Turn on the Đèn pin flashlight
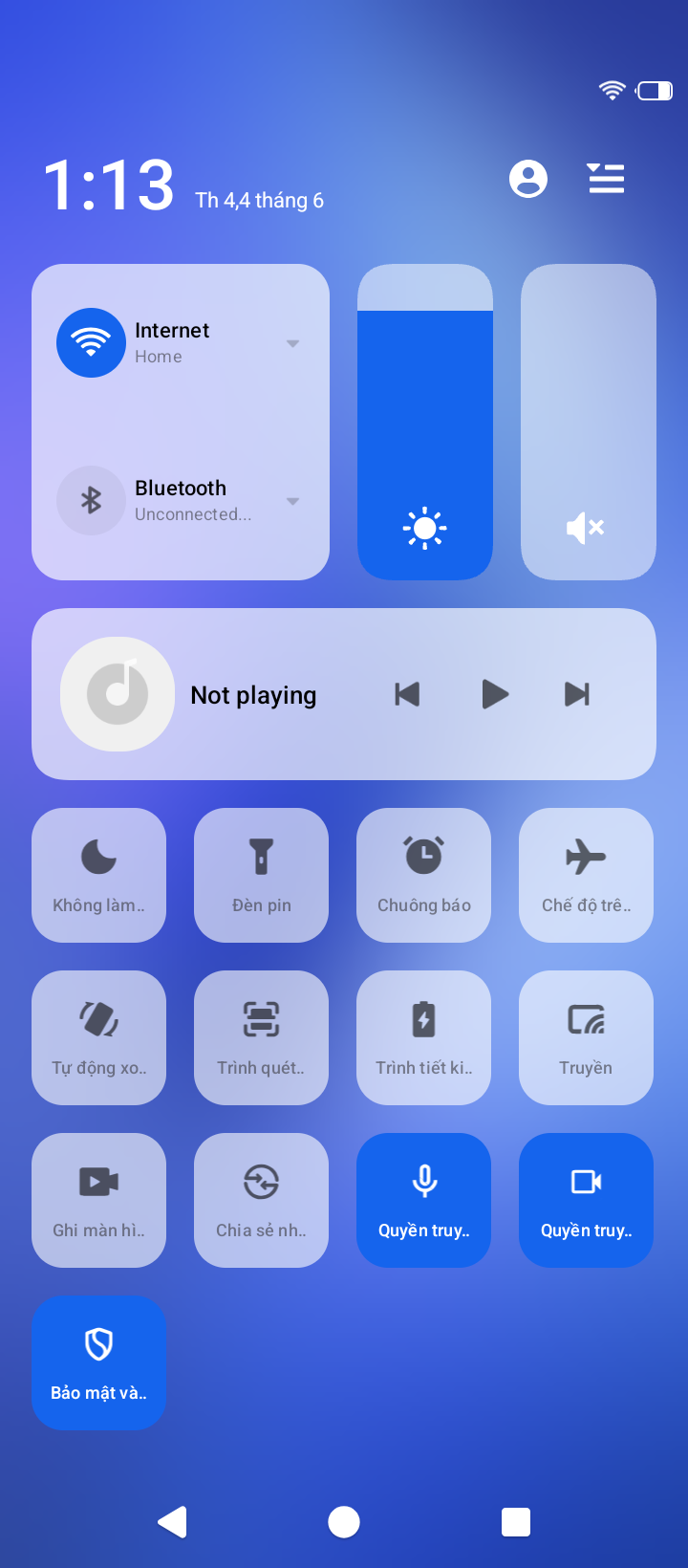This screenshot has width=688, height=1568. pos(261,875)
